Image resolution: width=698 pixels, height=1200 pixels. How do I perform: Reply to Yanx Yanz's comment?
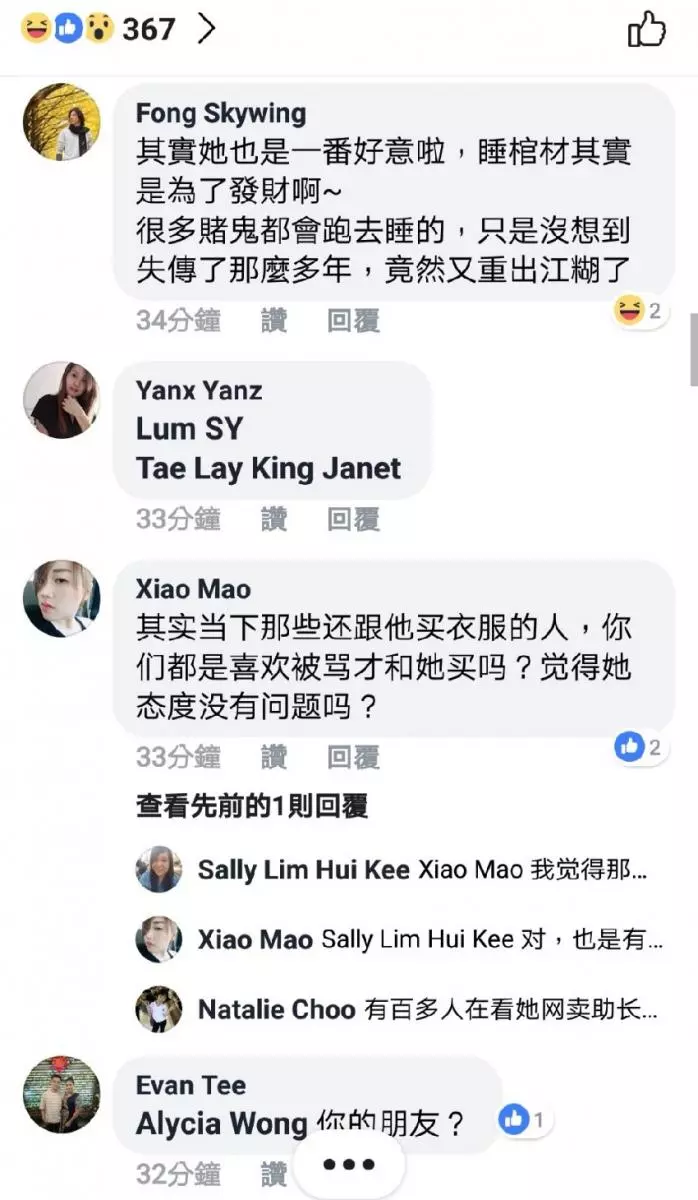(x=353, y=519)
